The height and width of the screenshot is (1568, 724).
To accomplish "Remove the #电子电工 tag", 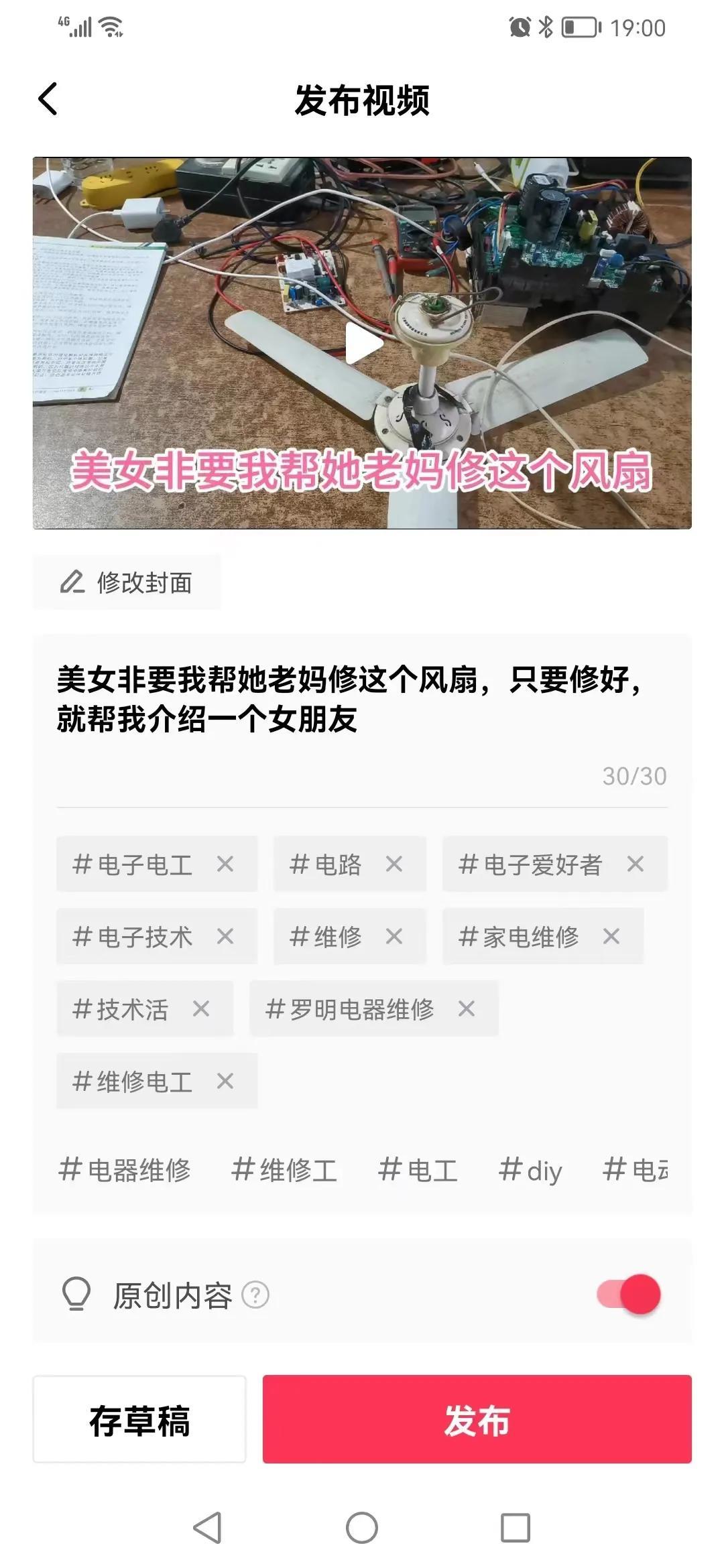I will pyautogui.click(x=225, y=864).
